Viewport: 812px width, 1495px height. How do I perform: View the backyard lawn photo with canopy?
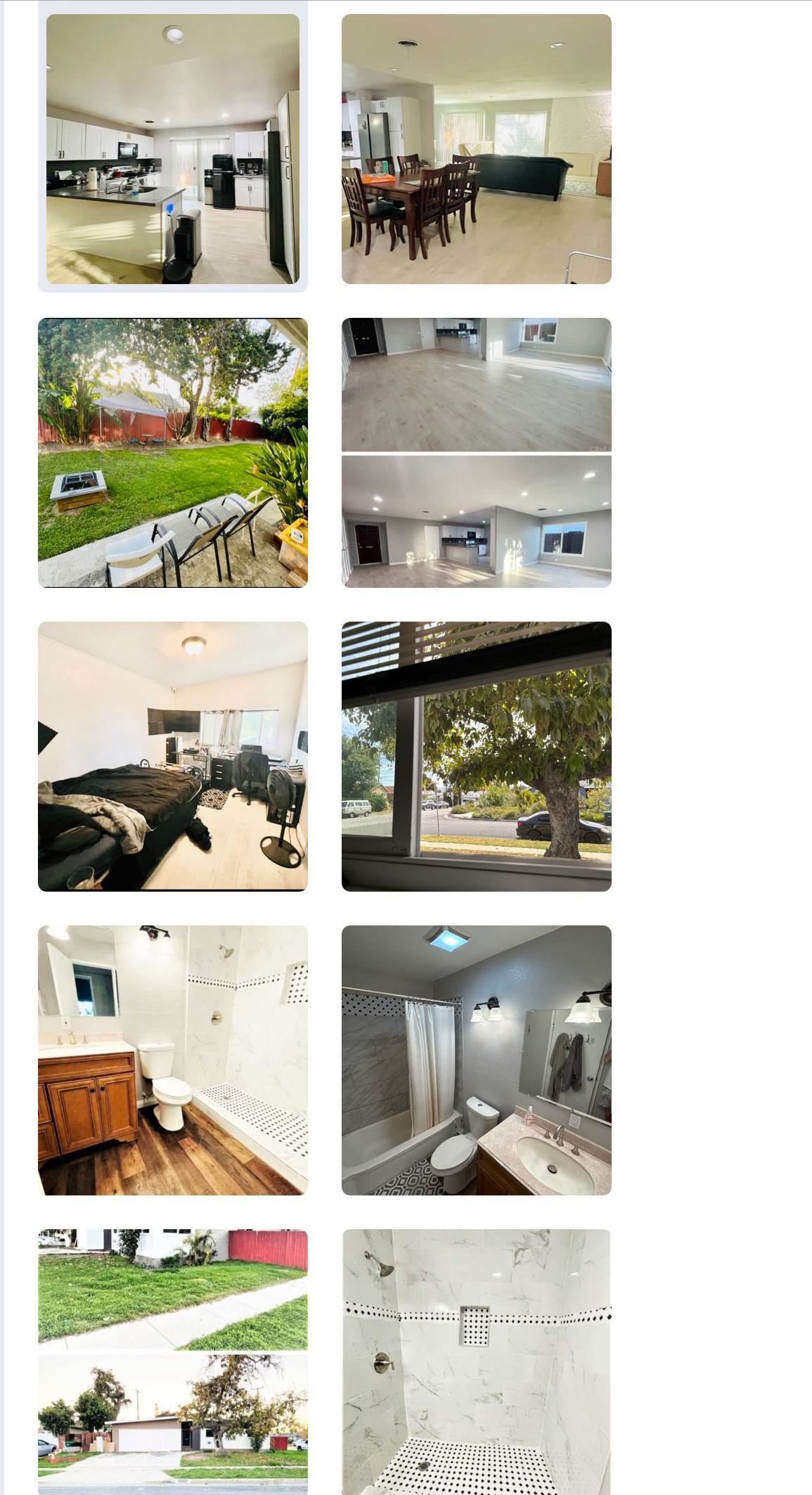coord(173,453)
